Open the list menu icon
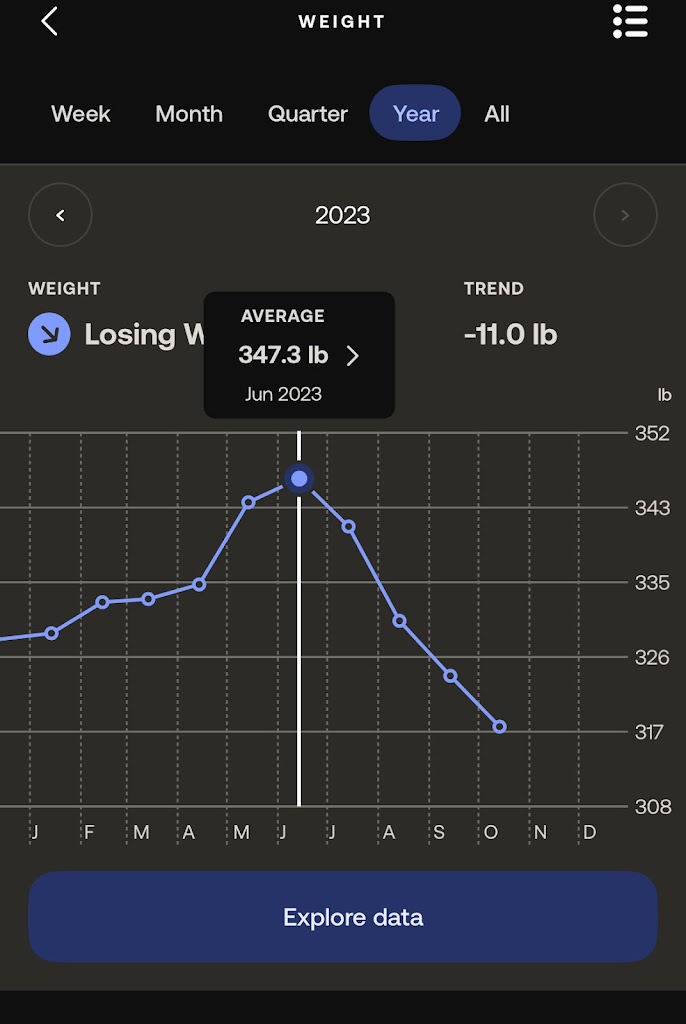This screenshot has height=1024, width=686. click(x=630, y=21)
